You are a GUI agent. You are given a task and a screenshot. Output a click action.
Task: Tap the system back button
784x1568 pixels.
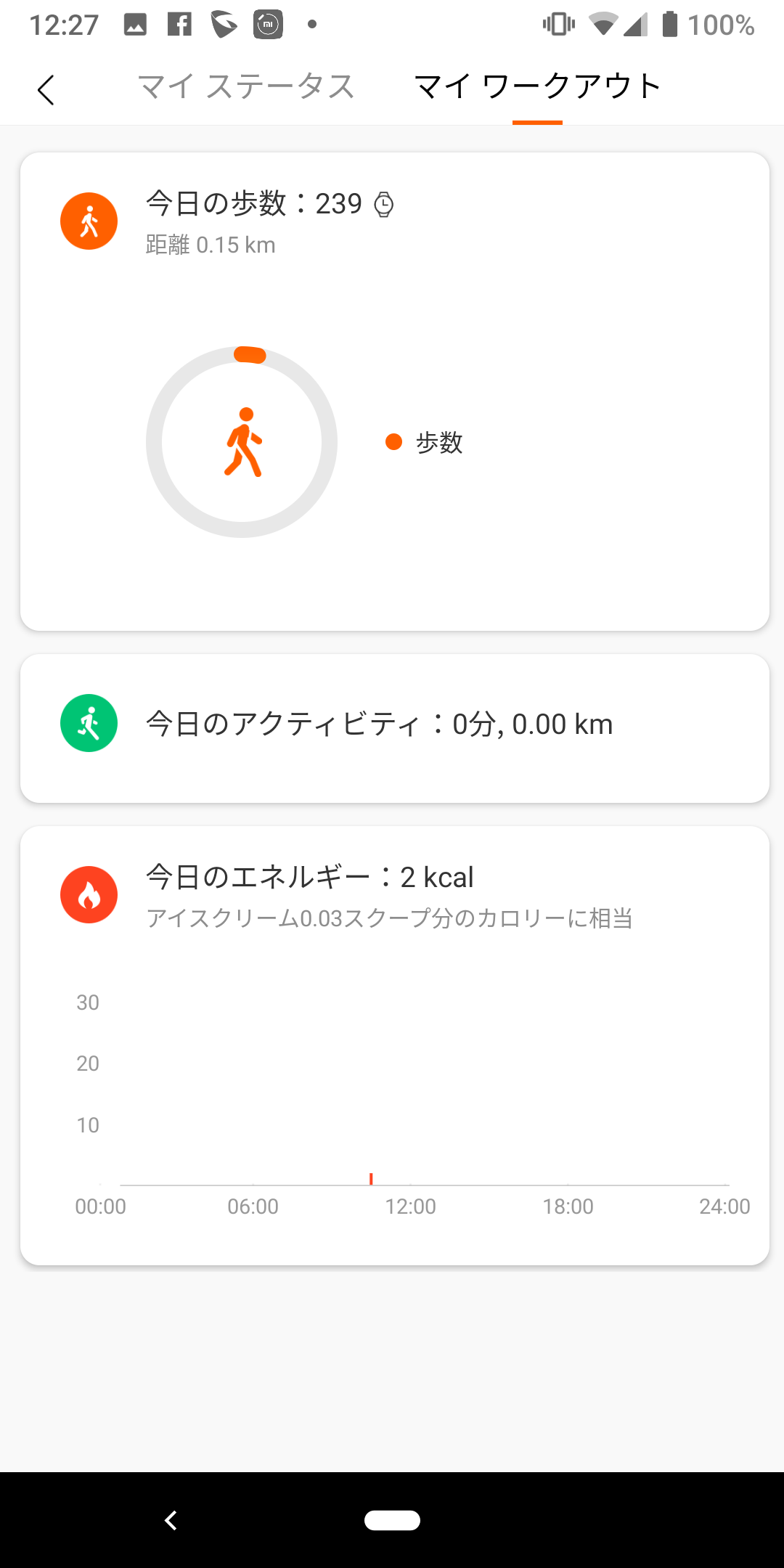171,1520
